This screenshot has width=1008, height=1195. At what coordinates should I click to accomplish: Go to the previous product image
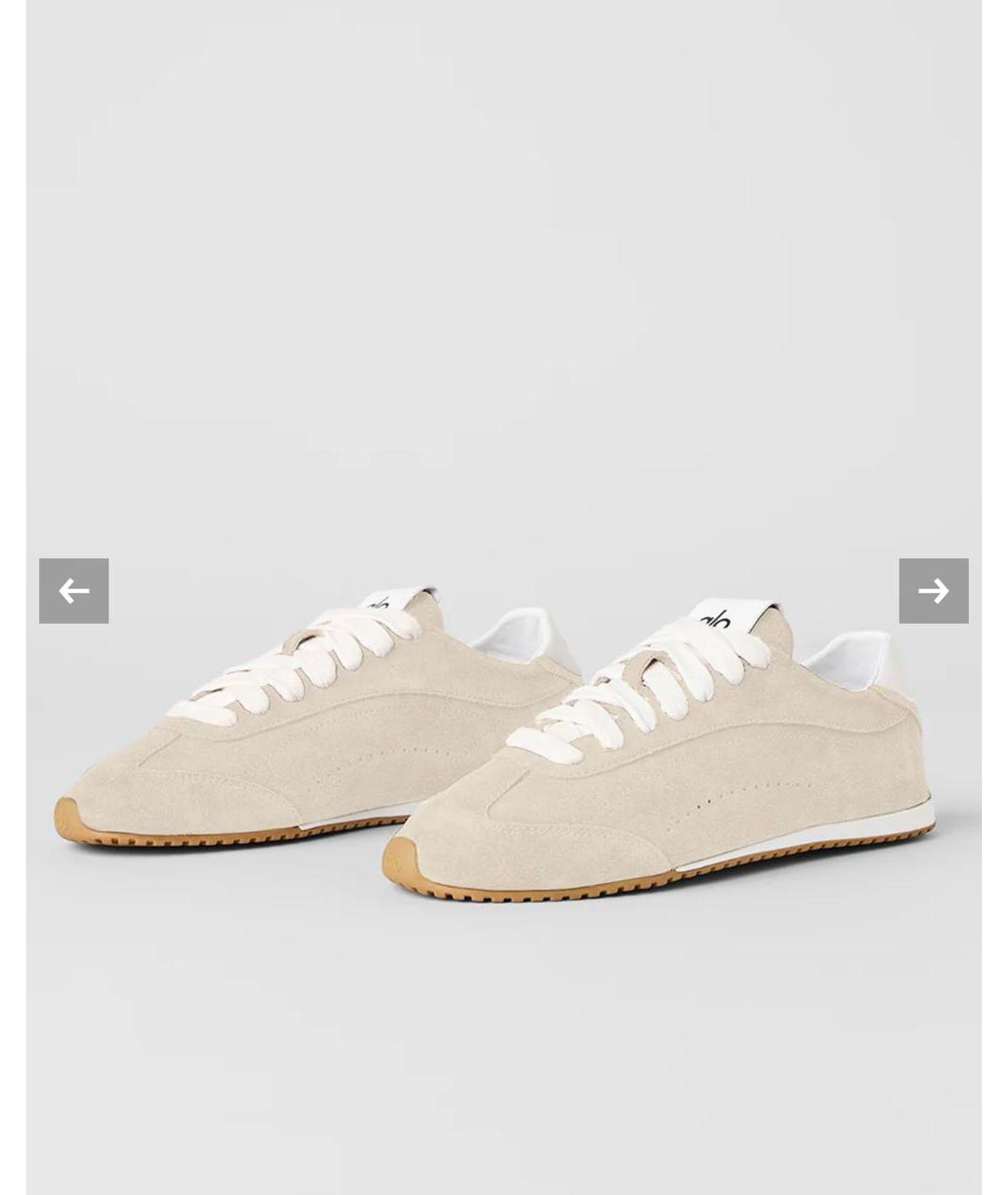[74, 591]
